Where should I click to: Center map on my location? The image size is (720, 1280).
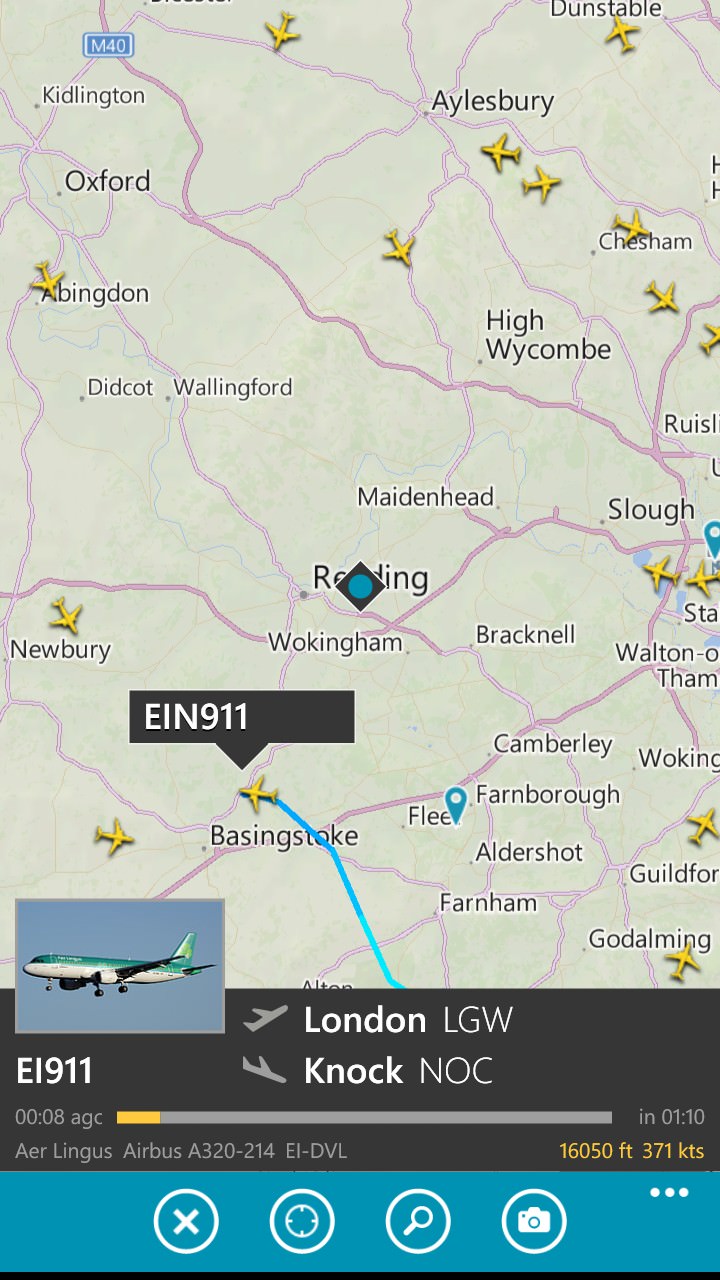(302, 1222)
